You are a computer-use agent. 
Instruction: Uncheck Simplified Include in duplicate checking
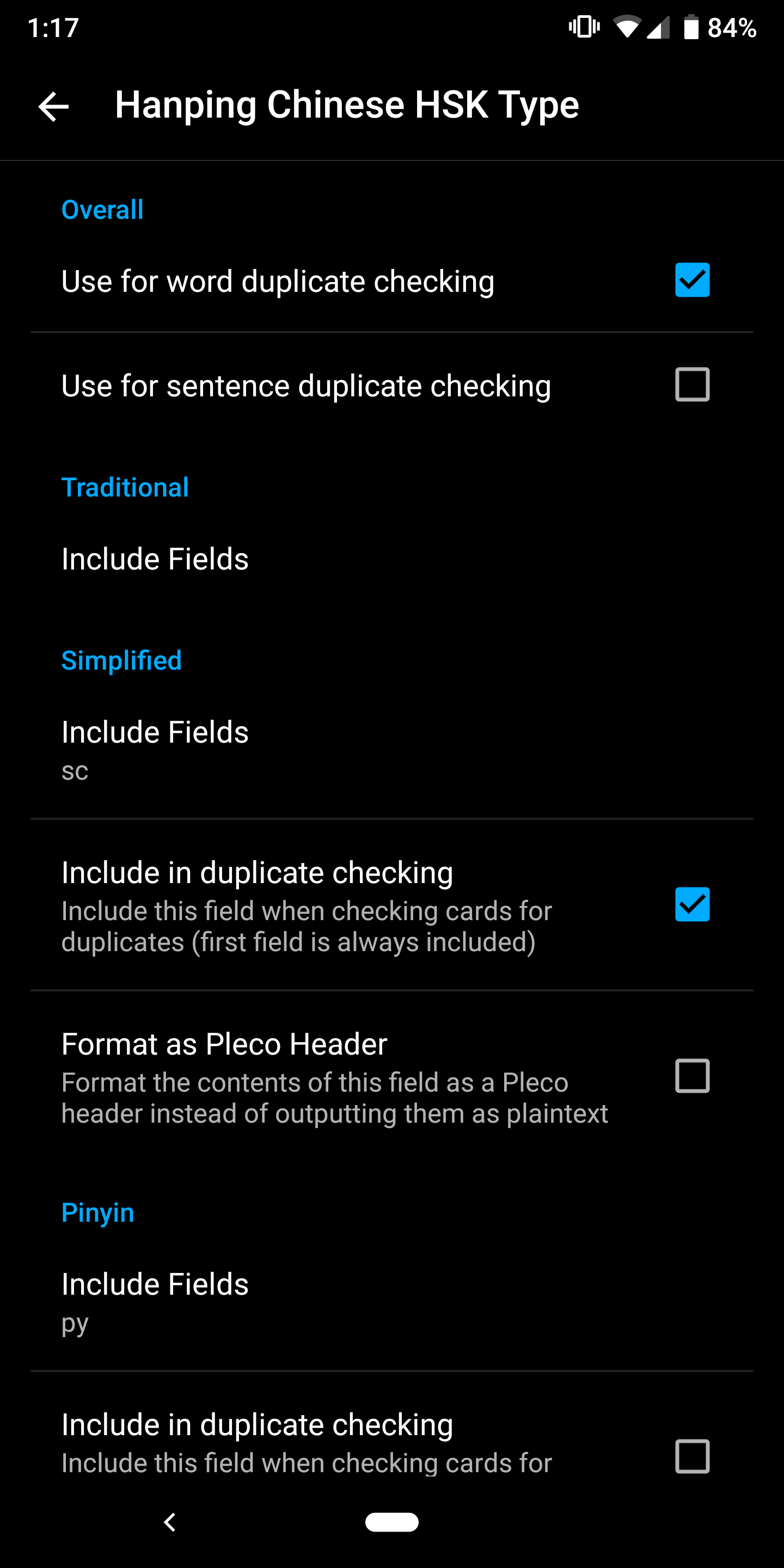pyautogui.click(x=692, y=904)
